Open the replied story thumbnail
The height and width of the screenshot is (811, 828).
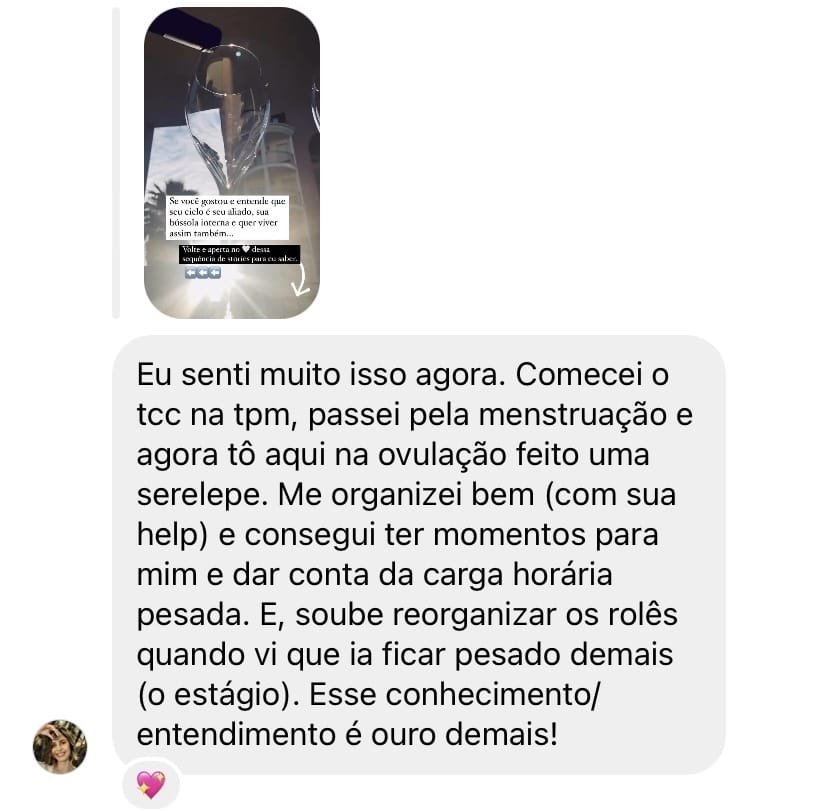click(232, 162)
